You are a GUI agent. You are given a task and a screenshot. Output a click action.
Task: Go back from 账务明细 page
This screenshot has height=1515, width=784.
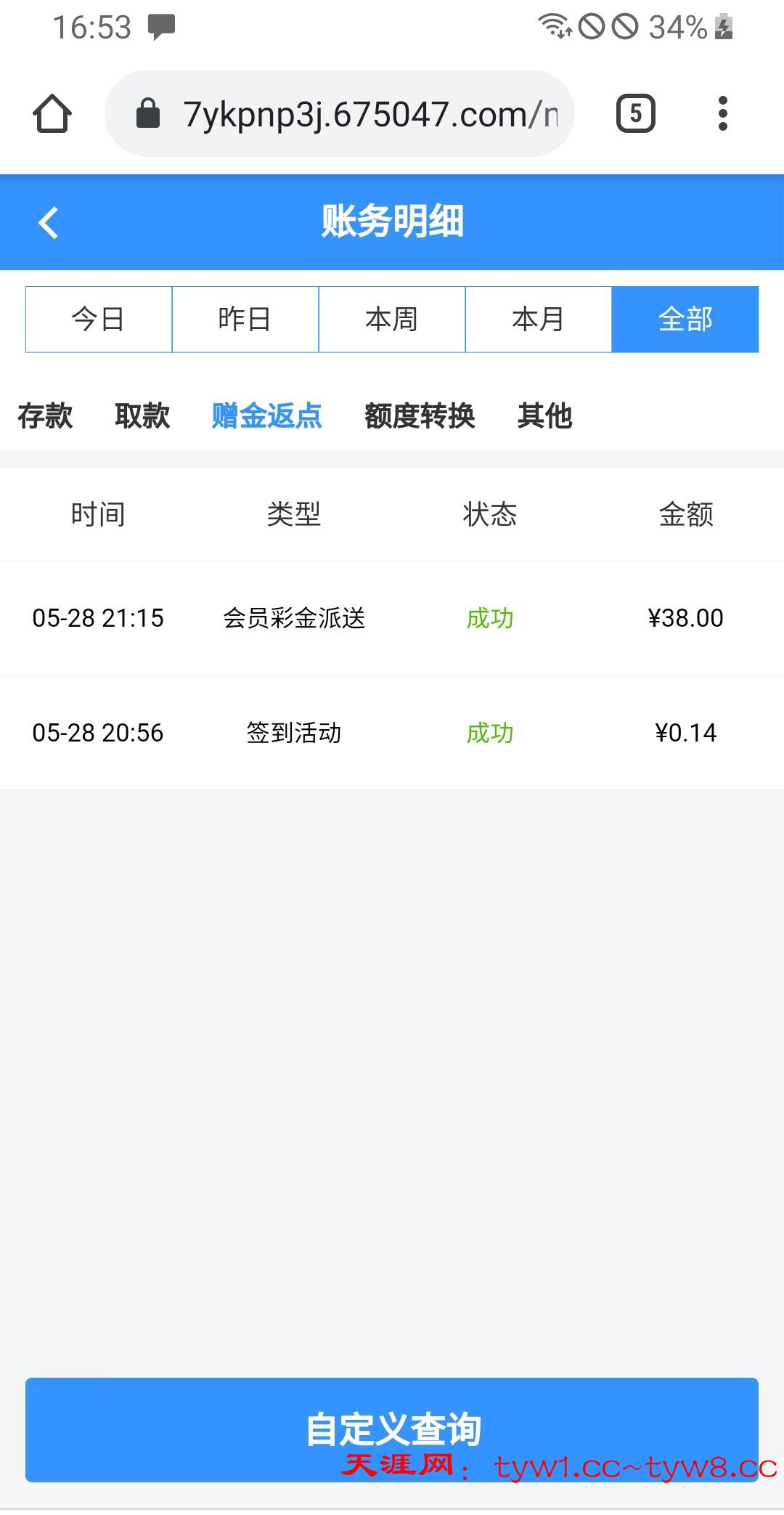pyautogui.click(x=49, y=222)
